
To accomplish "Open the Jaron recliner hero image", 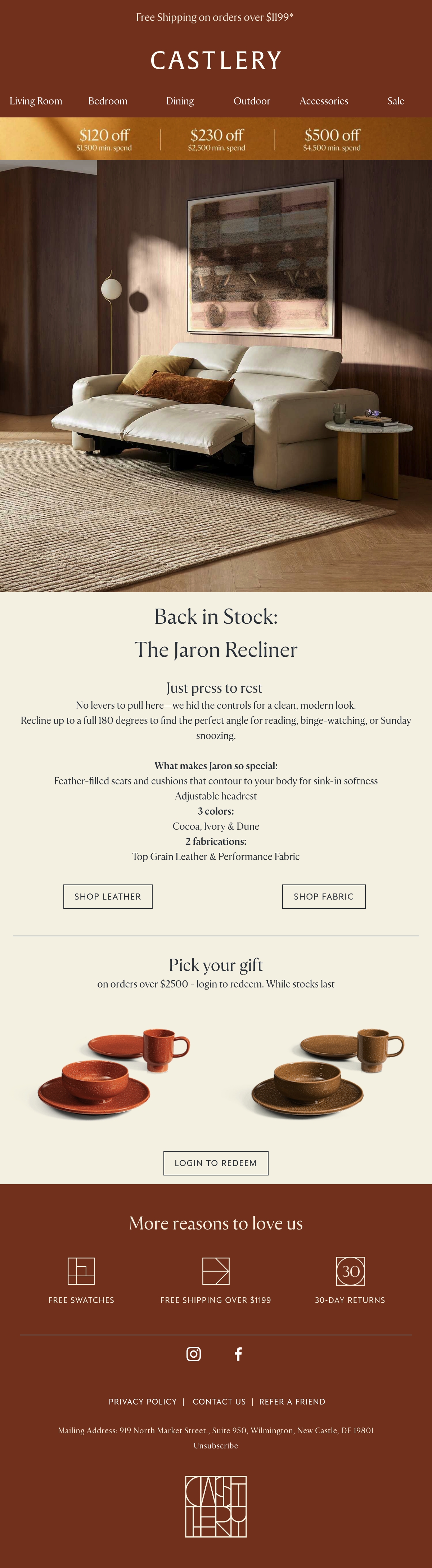I will click(216, 376).
